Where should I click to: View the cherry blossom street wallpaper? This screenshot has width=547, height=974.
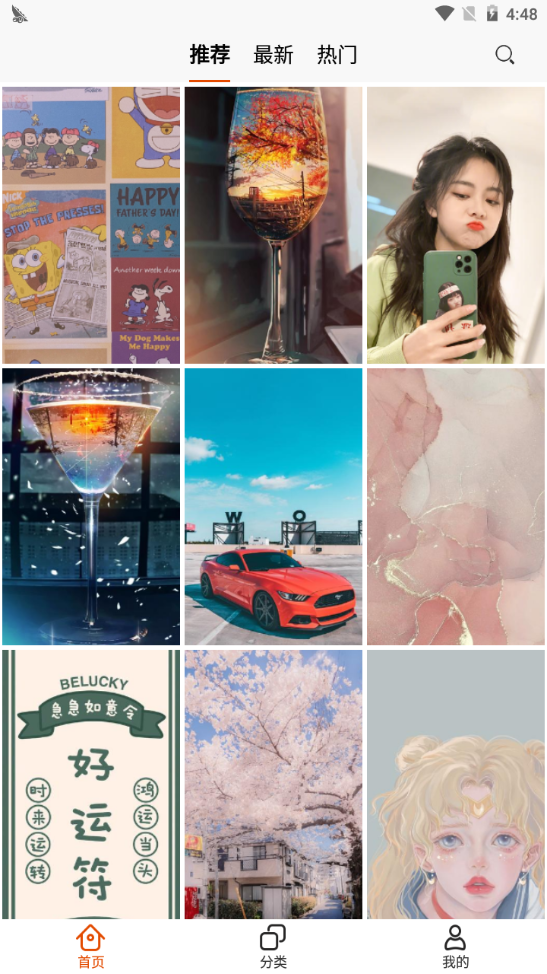(273, 785)
